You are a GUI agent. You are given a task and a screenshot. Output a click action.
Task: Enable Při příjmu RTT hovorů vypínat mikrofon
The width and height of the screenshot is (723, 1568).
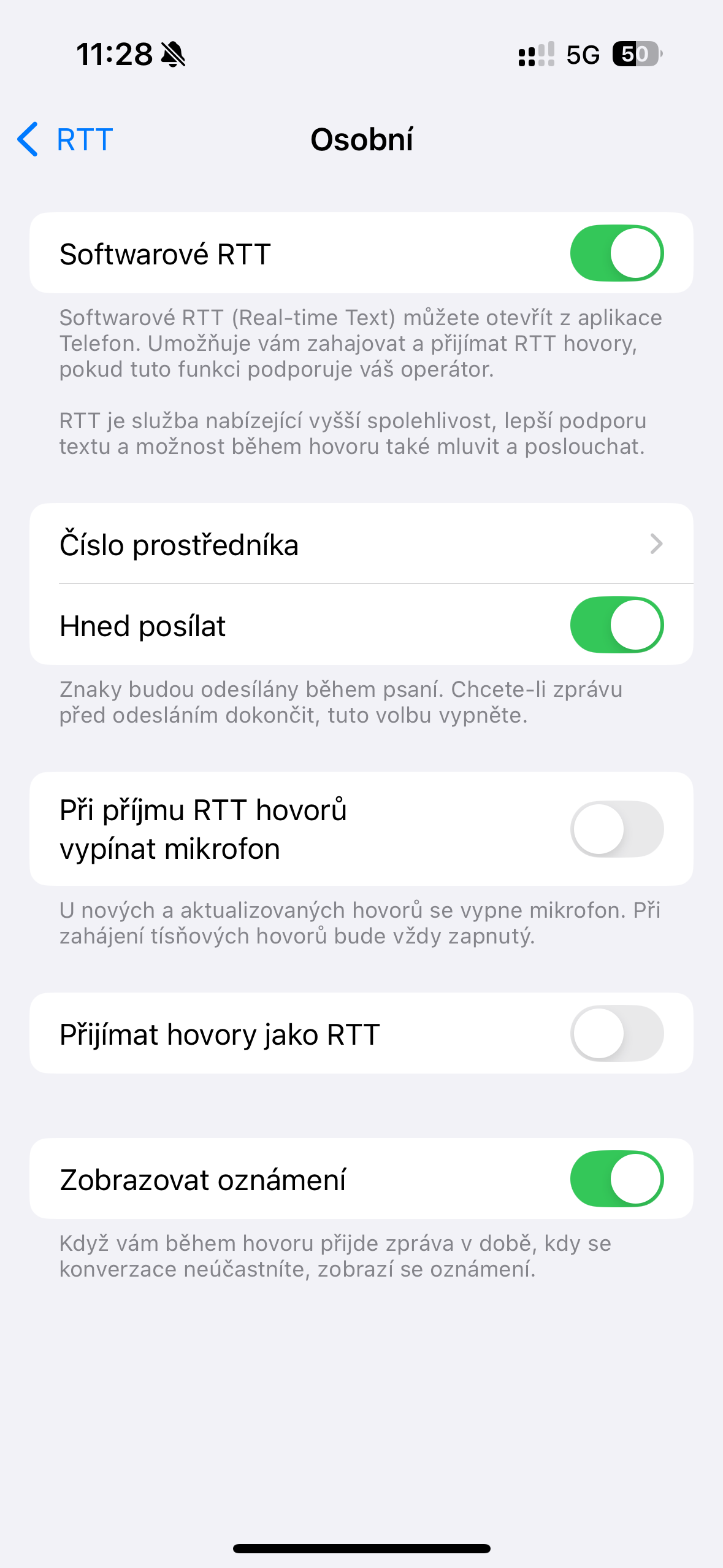click(x=616, y=829)
